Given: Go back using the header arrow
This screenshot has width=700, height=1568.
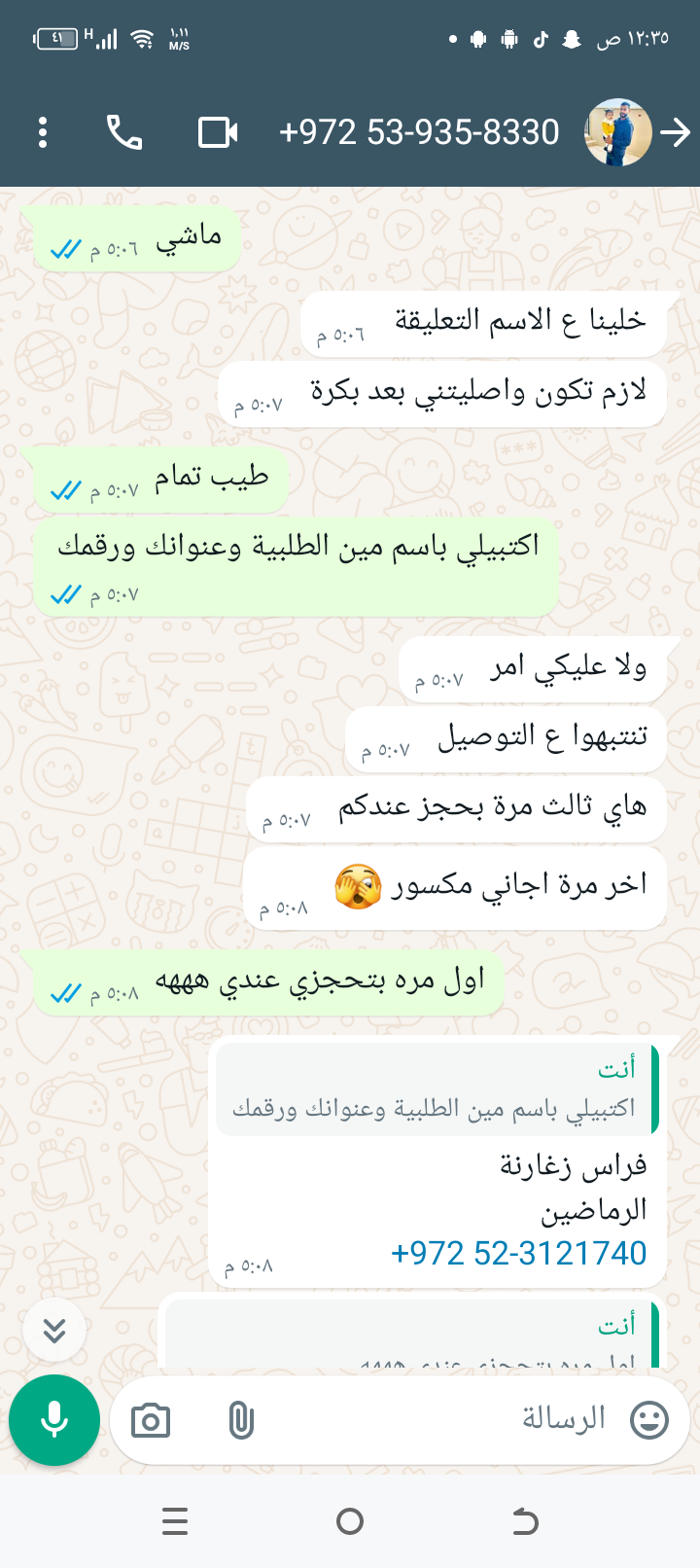Looking at the screenshot, I should point(676,132).
